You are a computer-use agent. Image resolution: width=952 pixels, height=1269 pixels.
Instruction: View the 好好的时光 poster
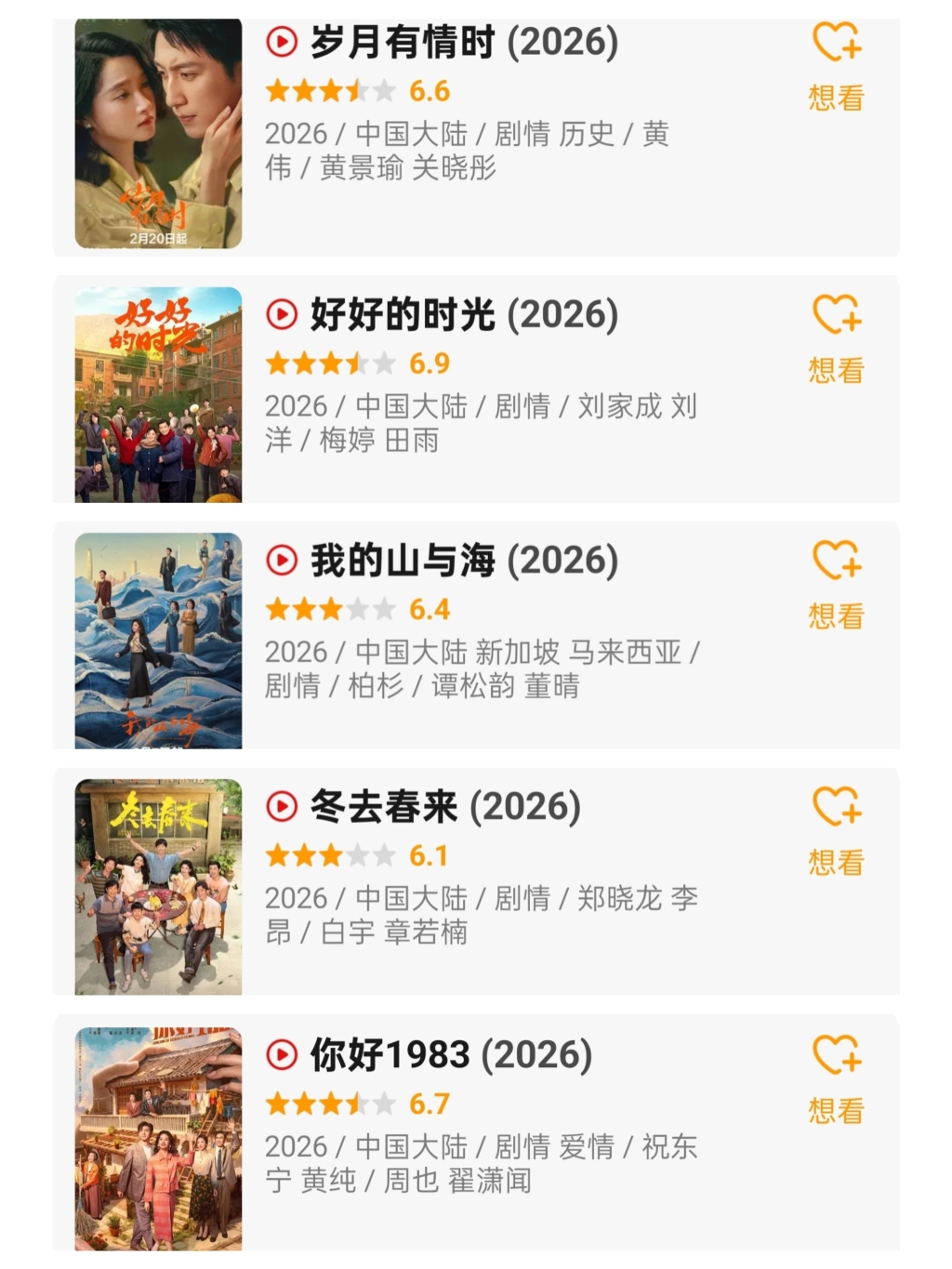158,394
